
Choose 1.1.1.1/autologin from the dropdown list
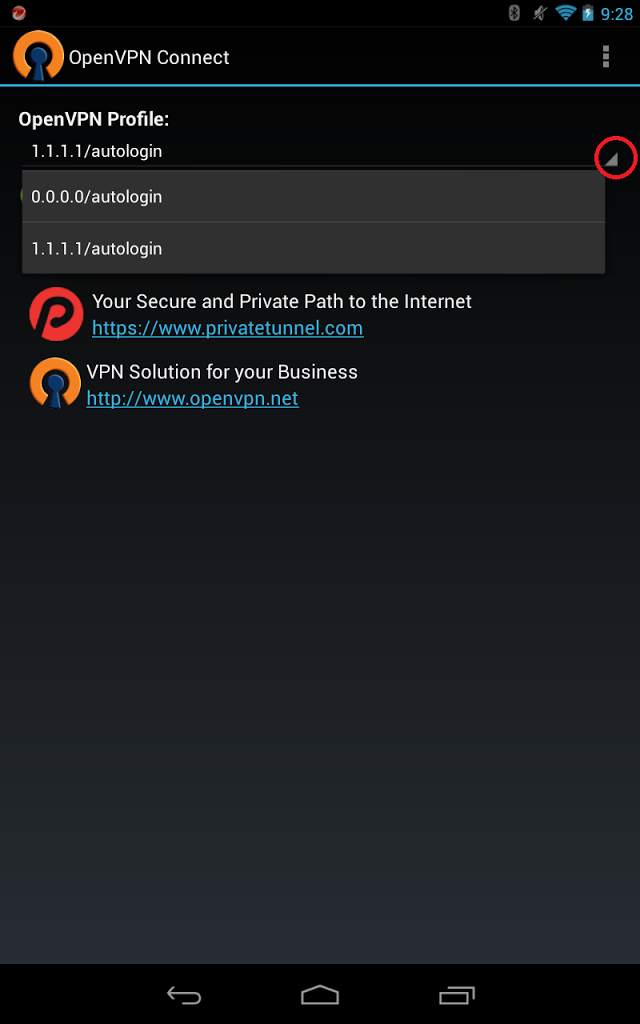pyautogui.click(x=313, y=248)
